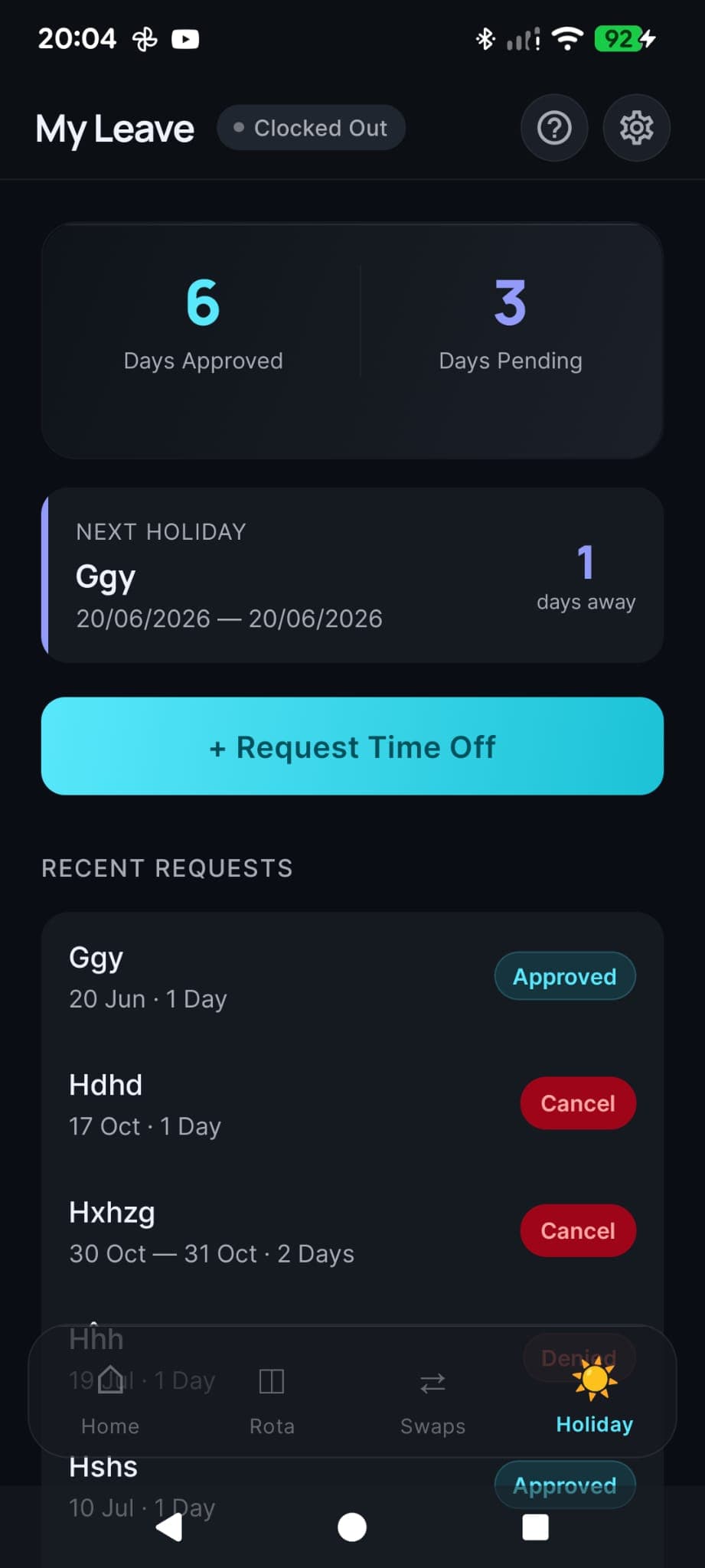Open the Ggy 20 Jun request
The height and width of the screenshot is (1568, 705).
pos(352,977)
